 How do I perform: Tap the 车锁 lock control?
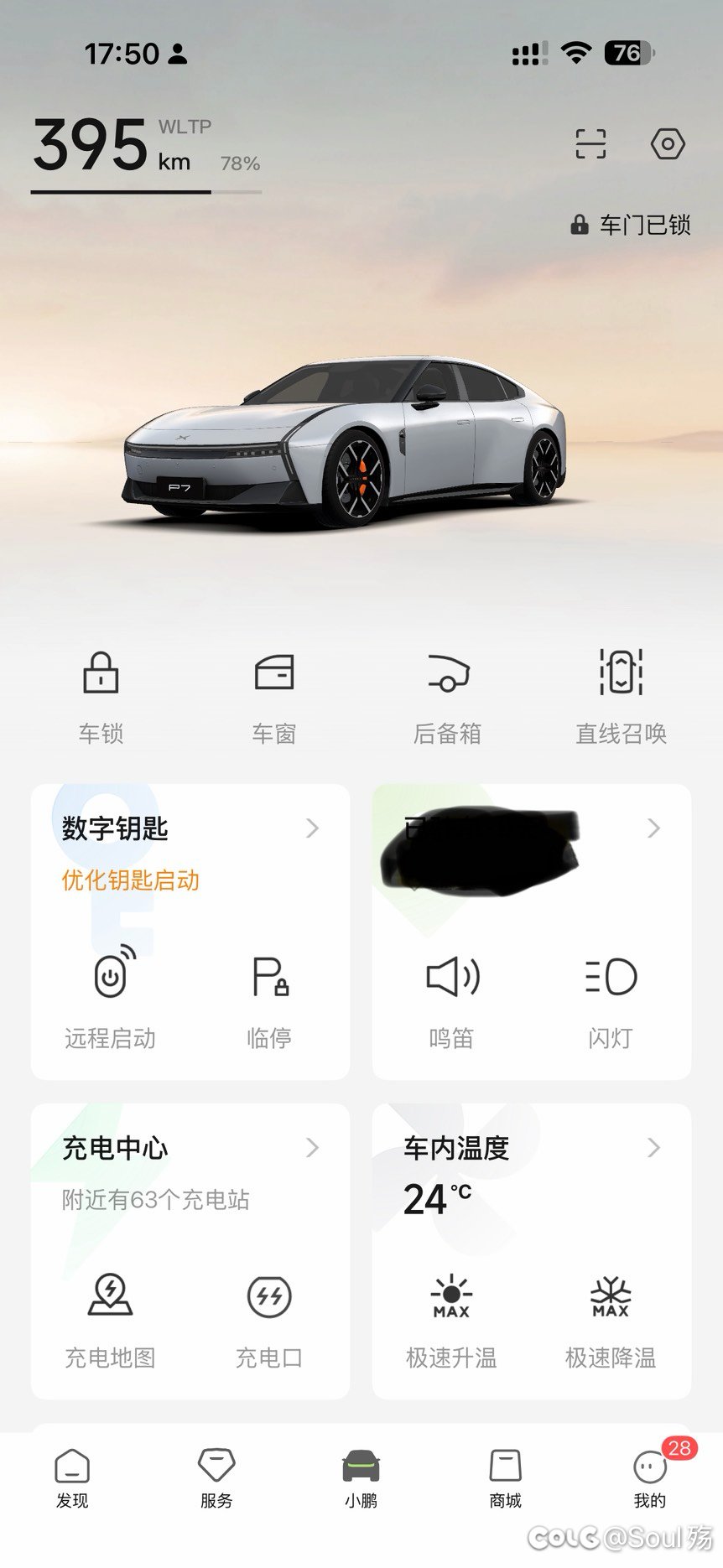[101, 694]
